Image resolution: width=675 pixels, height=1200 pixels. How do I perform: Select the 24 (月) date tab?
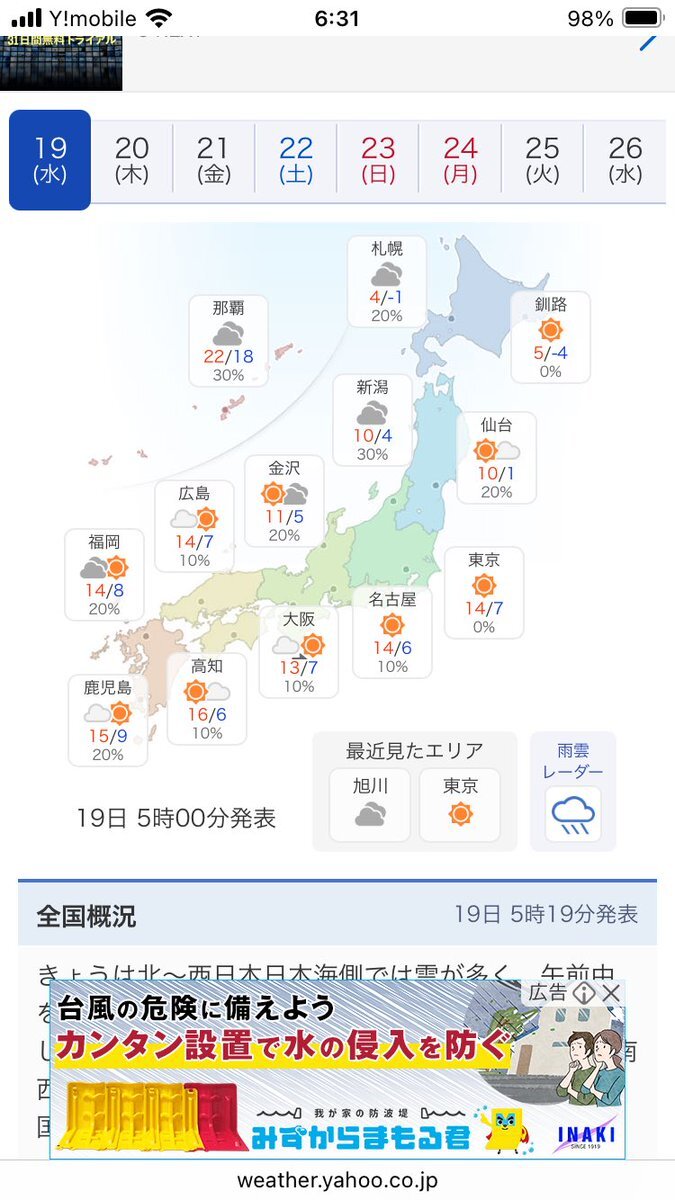460,160
